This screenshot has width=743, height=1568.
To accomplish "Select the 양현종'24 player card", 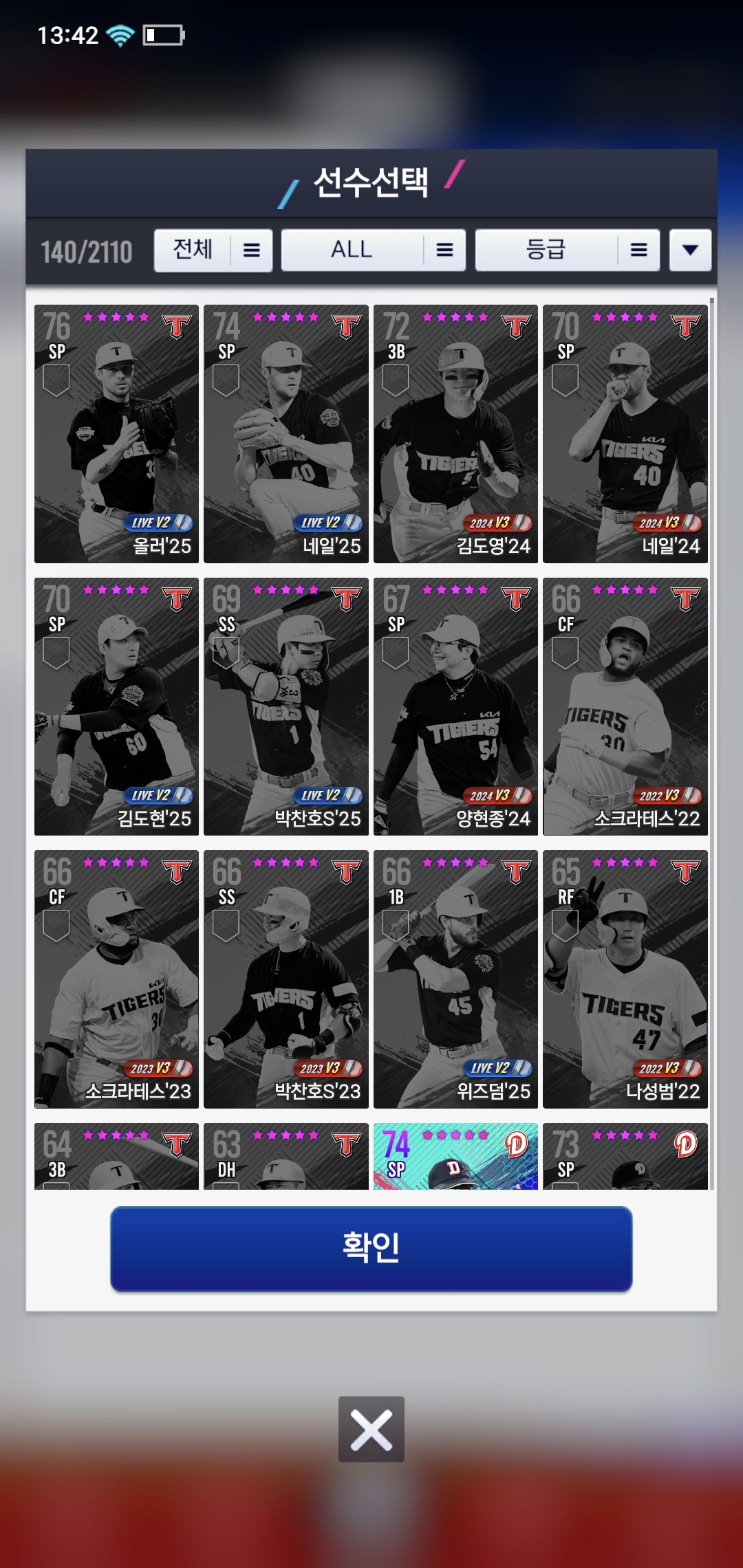I will pyautogui.click(x=455, y=706).
